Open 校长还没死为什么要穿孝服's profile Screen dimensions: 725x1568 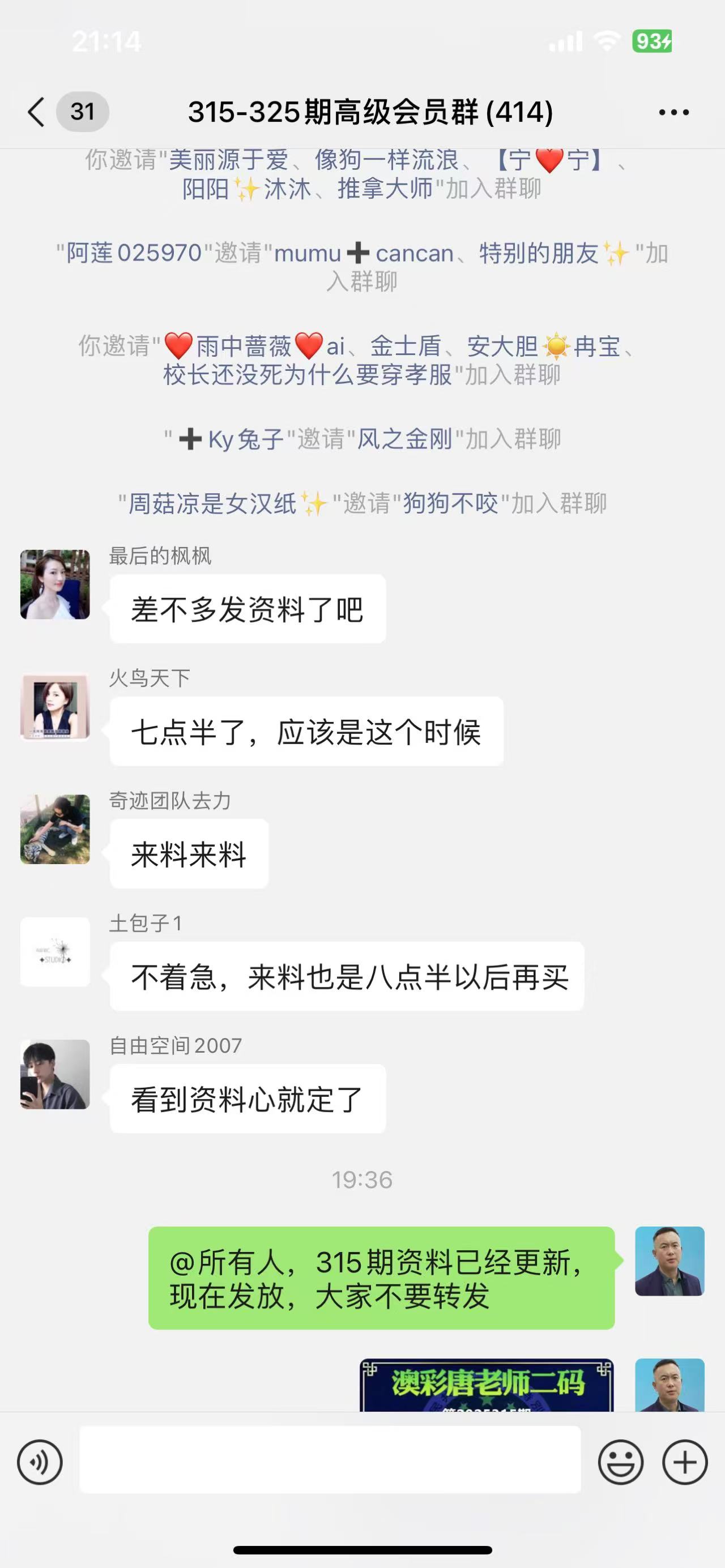(308, 374)
